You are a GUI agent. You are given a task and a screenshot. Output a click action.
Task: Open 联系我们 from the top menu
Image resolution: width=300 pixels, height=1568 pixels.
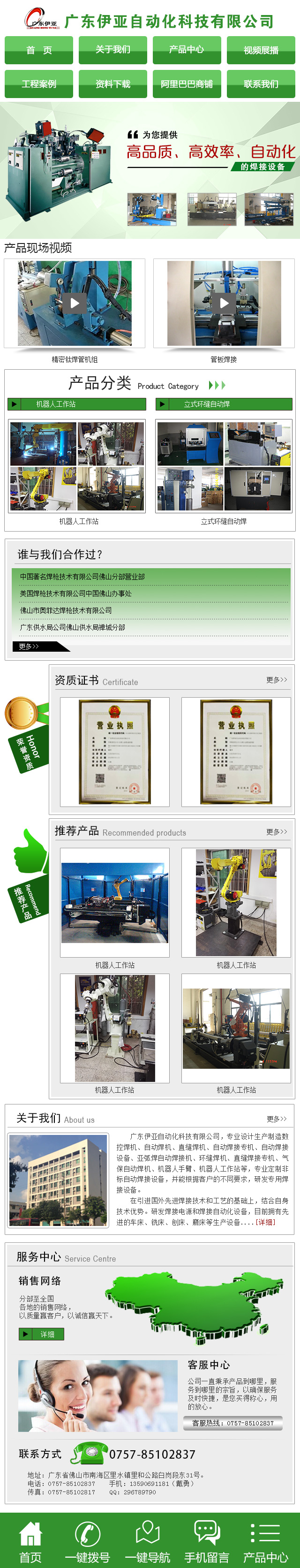click(x=261, y=84)
